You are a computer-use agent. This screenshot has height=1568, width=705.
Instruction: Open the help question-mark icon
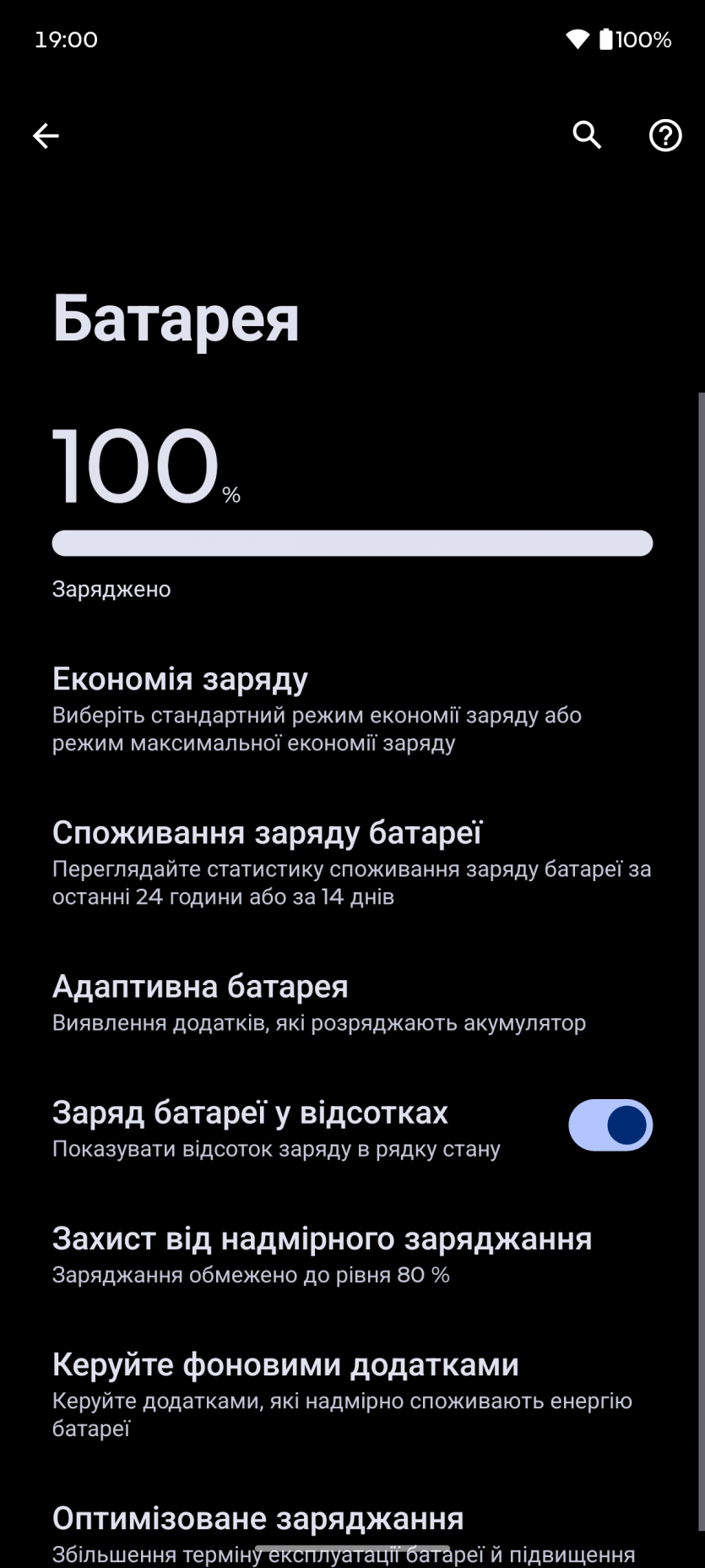(x=665, y=135)
